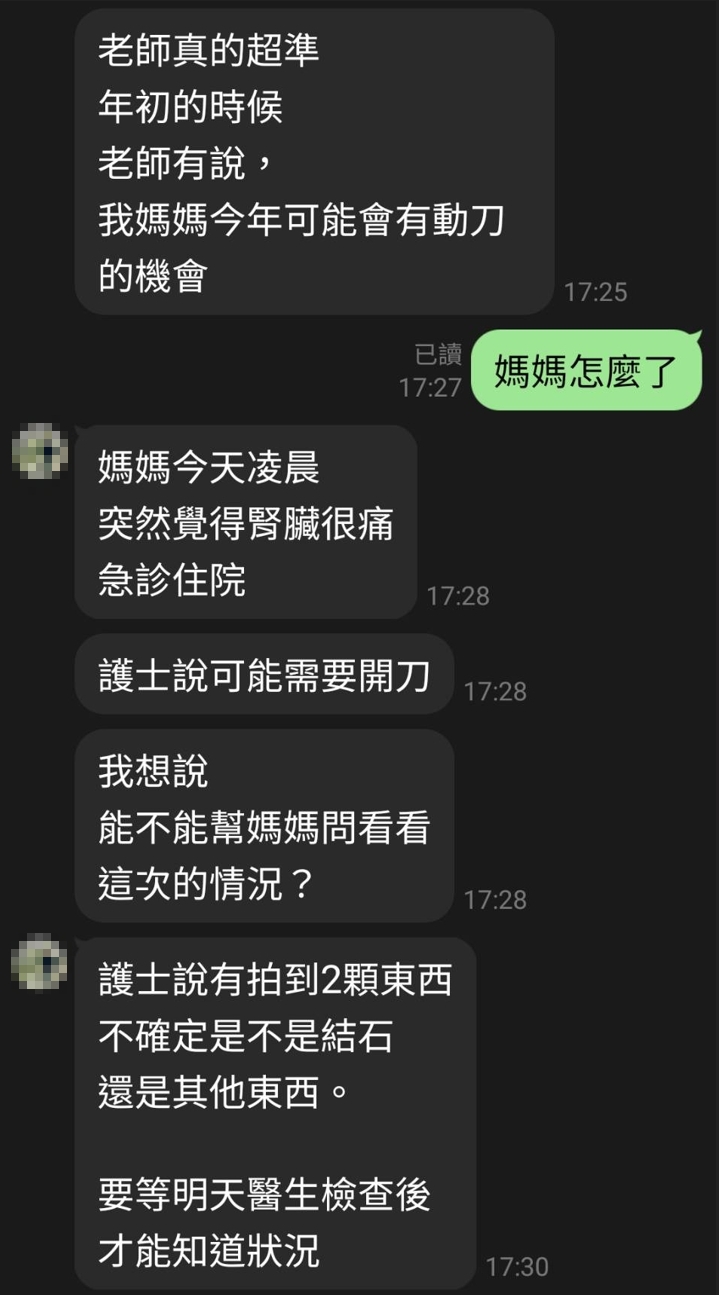Open sender's avatar beside the 媽媽今天凌晨 message
The height and width of the screenshot is (1295, 719).
40,451
